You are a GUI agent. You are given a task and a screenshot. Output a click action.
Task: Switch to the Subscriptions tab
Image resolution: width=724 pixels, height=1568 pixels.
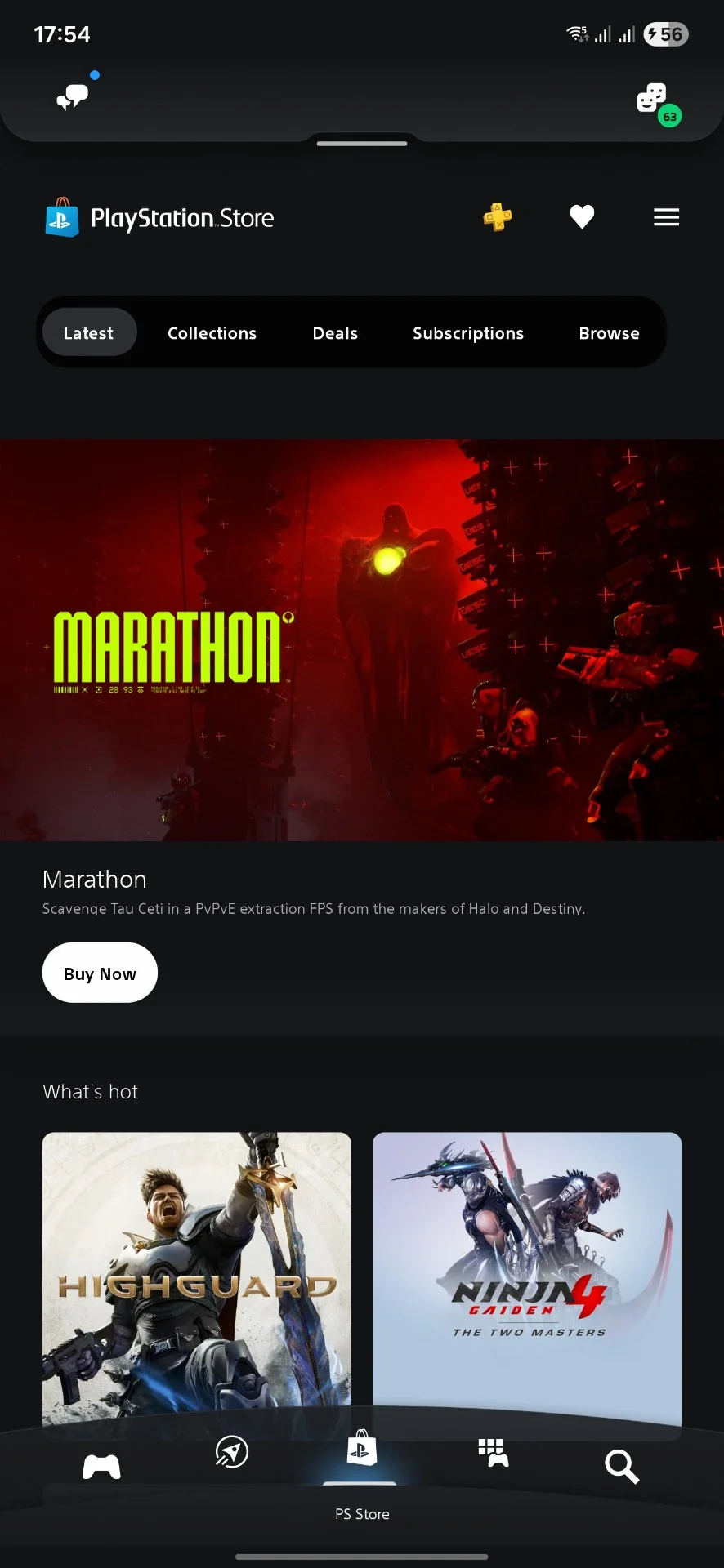click(x=468, y=333)
